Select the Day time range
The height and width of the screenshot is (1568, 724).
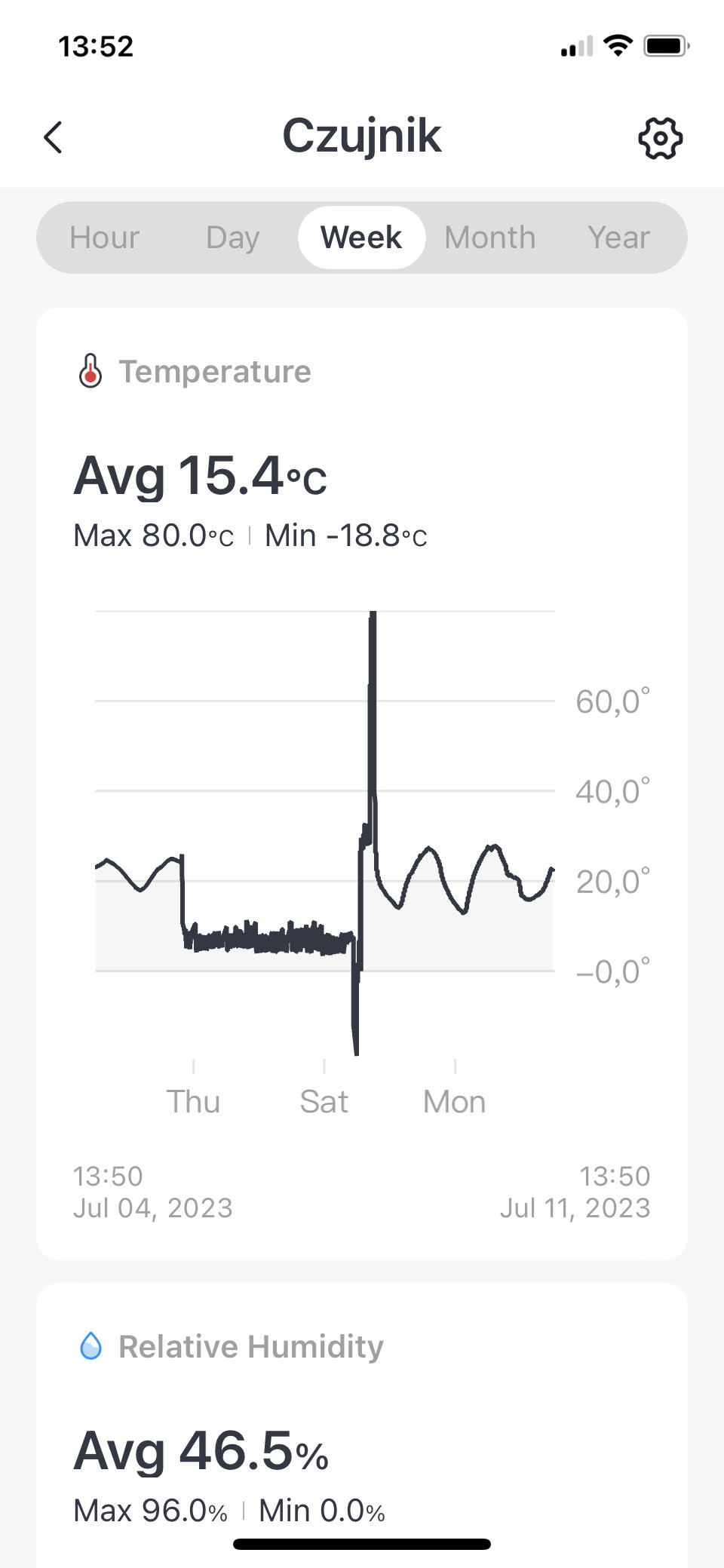232,238
